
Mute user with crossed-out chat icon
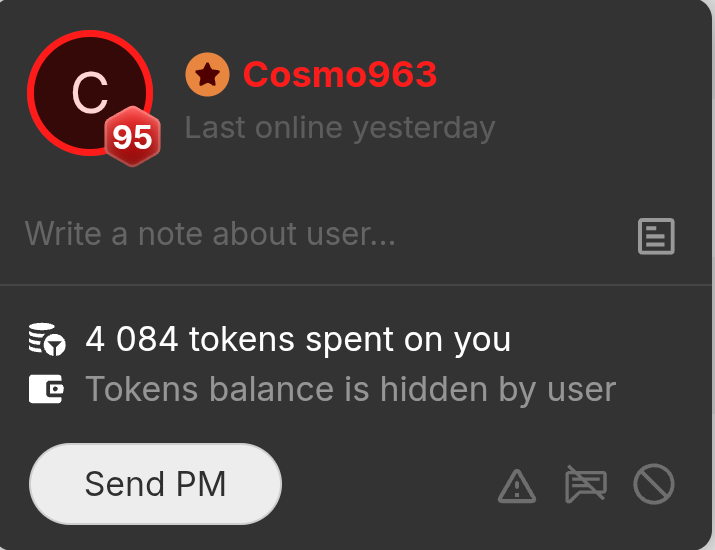[585, 485]
